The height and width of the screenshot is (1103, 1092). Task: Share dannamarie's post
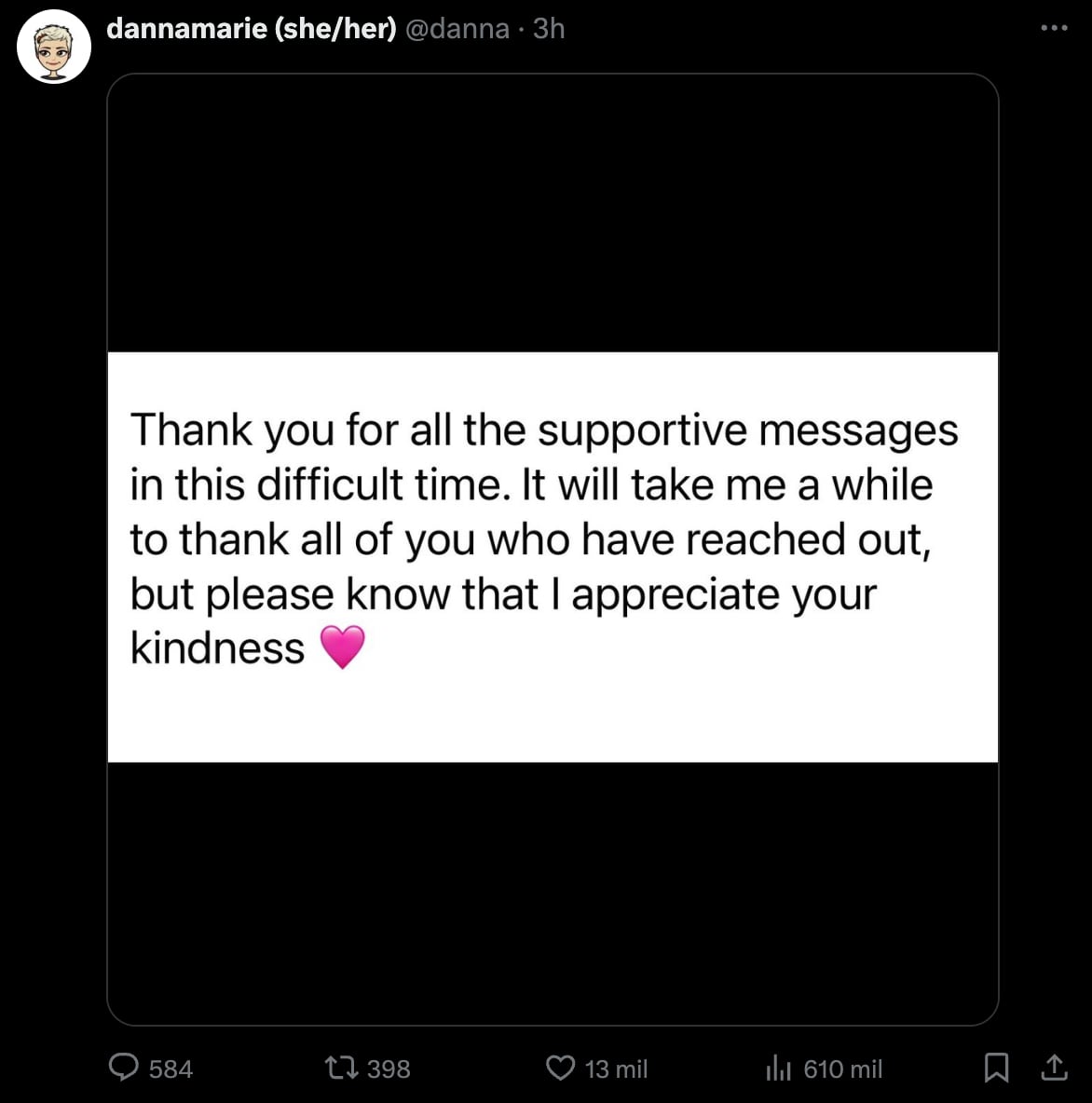click(1054, 1068)
